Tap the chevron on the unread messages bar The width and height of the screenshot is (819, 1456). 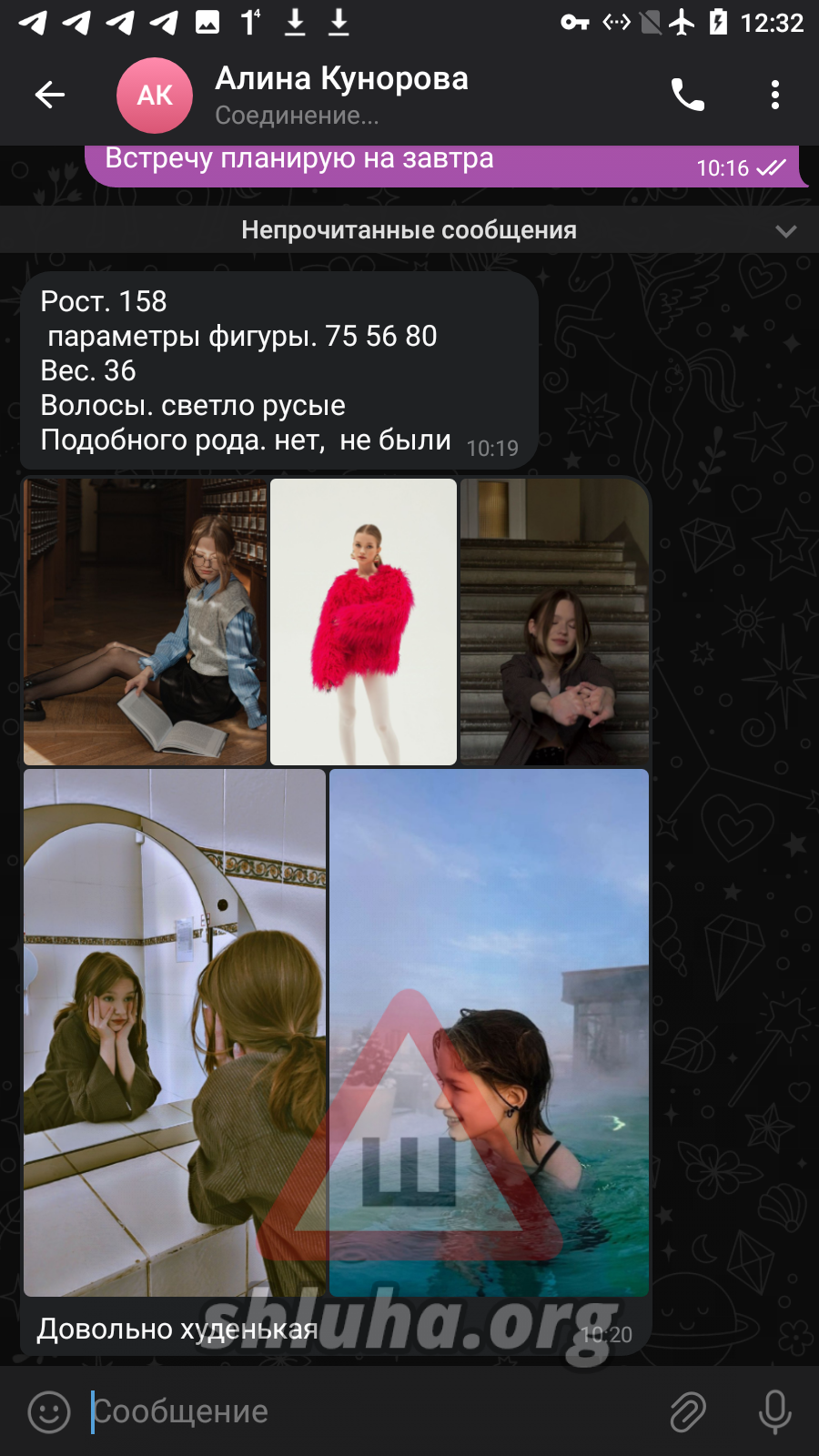785,231
